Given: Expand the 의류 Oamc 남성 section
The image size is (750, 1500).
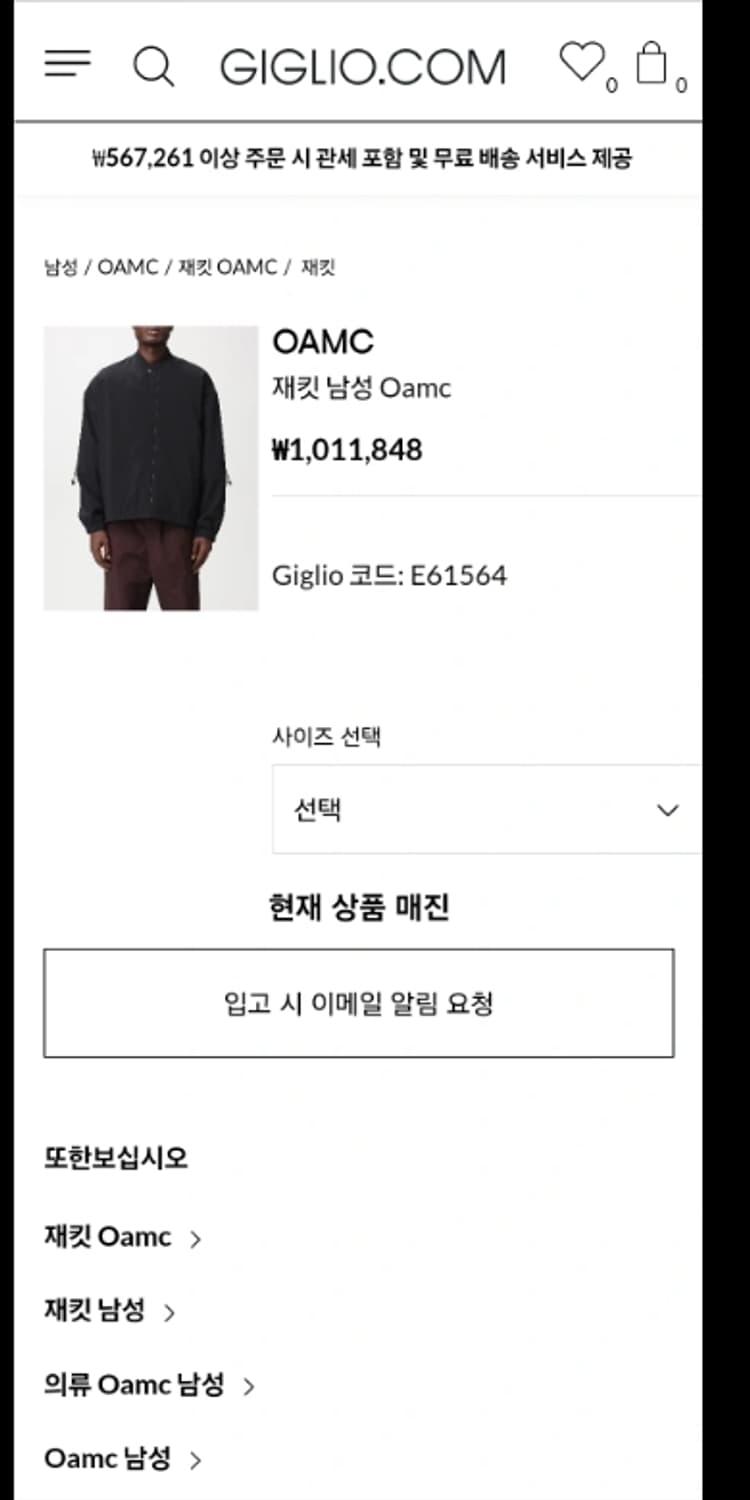Looking at the screenshot, I should [247, 1386].
